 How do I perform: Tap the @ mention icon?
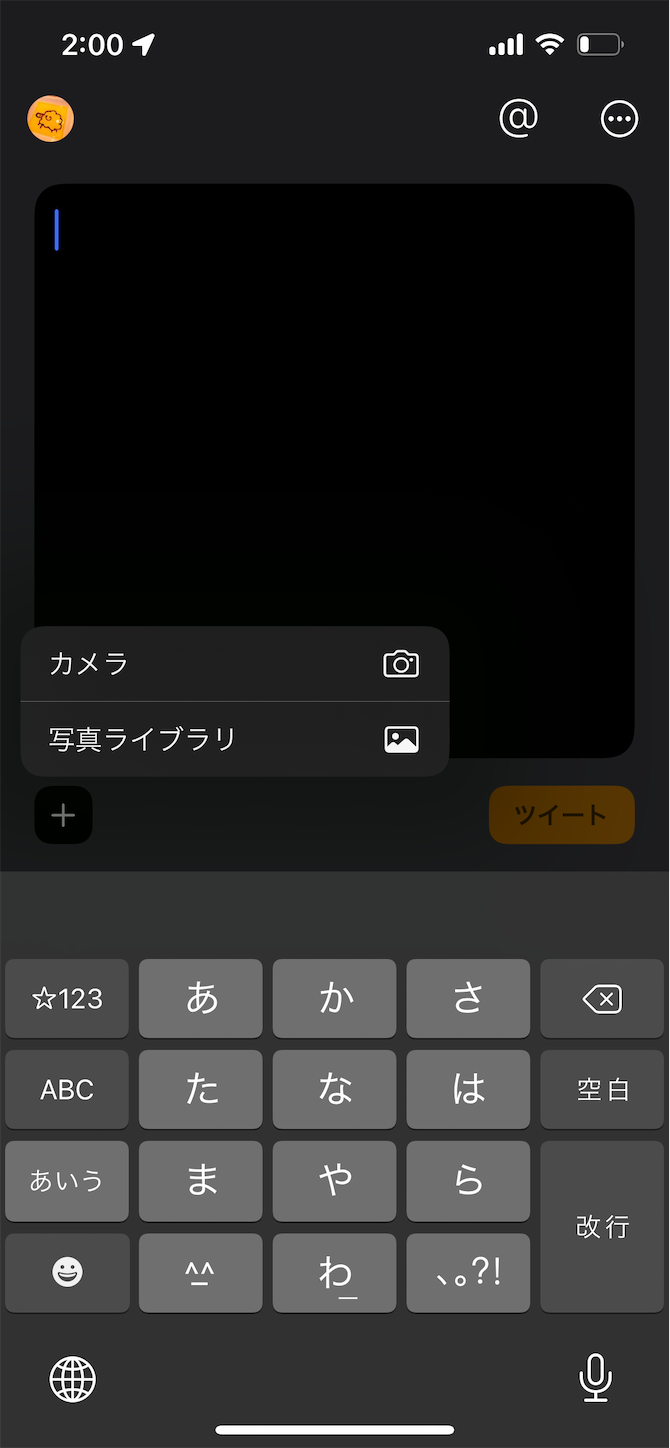pyautogui.click(x=519, y=119)
